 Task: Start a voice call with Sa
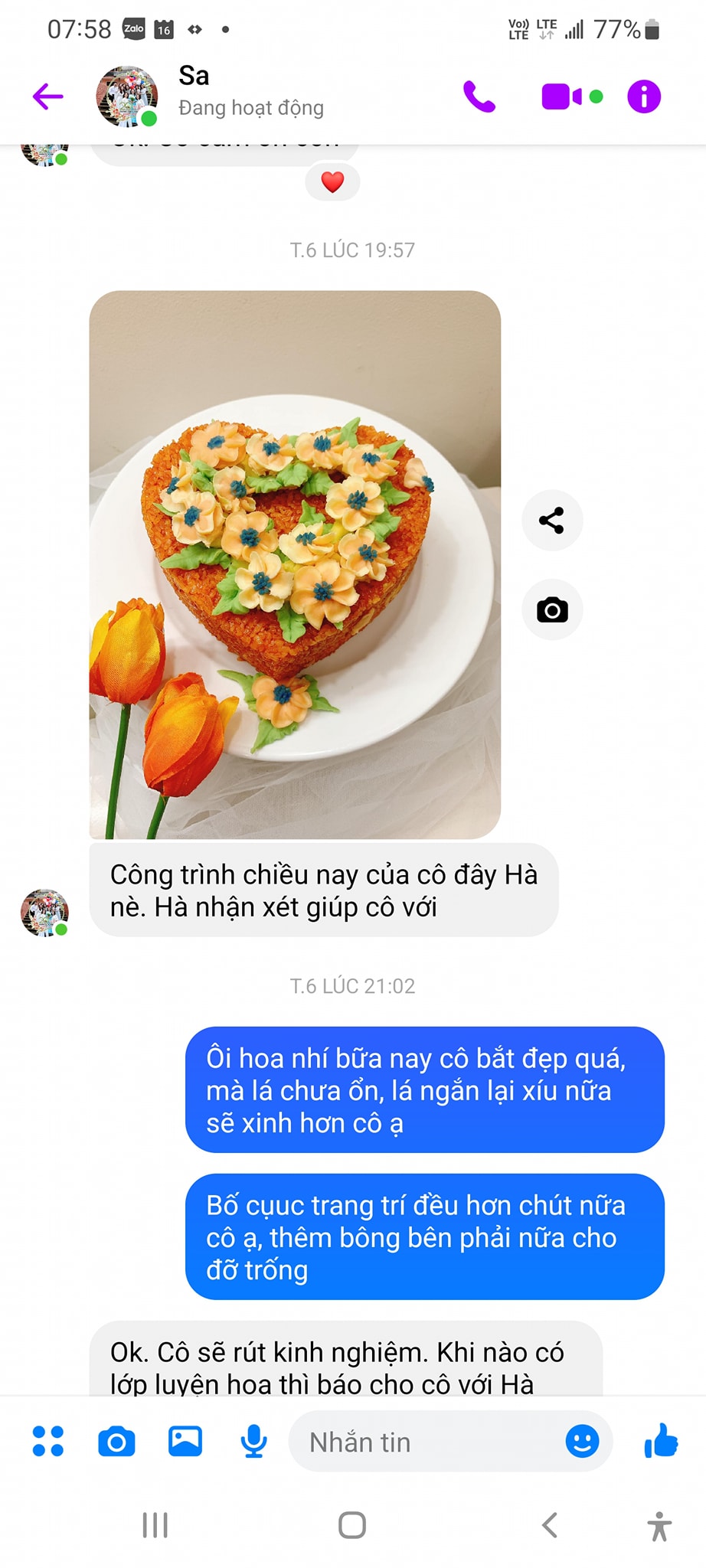tap(479, 97)
